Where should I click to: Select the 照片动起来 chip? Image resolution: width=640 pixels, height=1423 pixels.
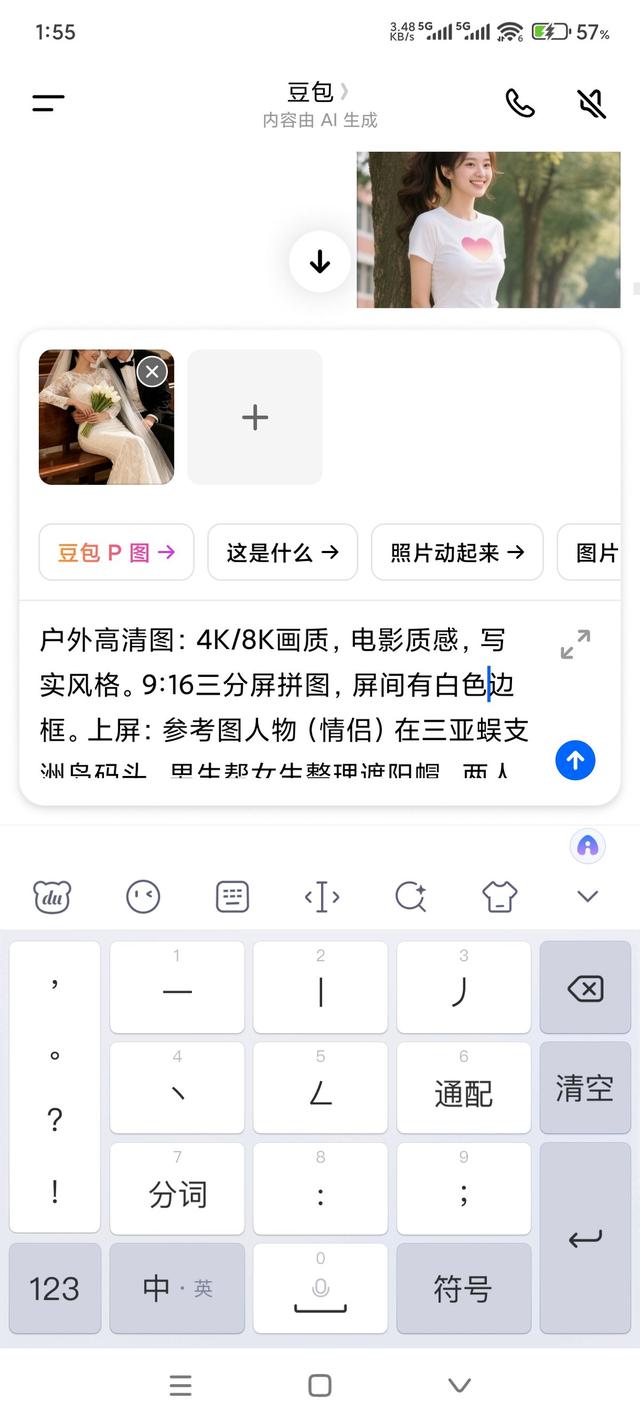coord(457,552)
